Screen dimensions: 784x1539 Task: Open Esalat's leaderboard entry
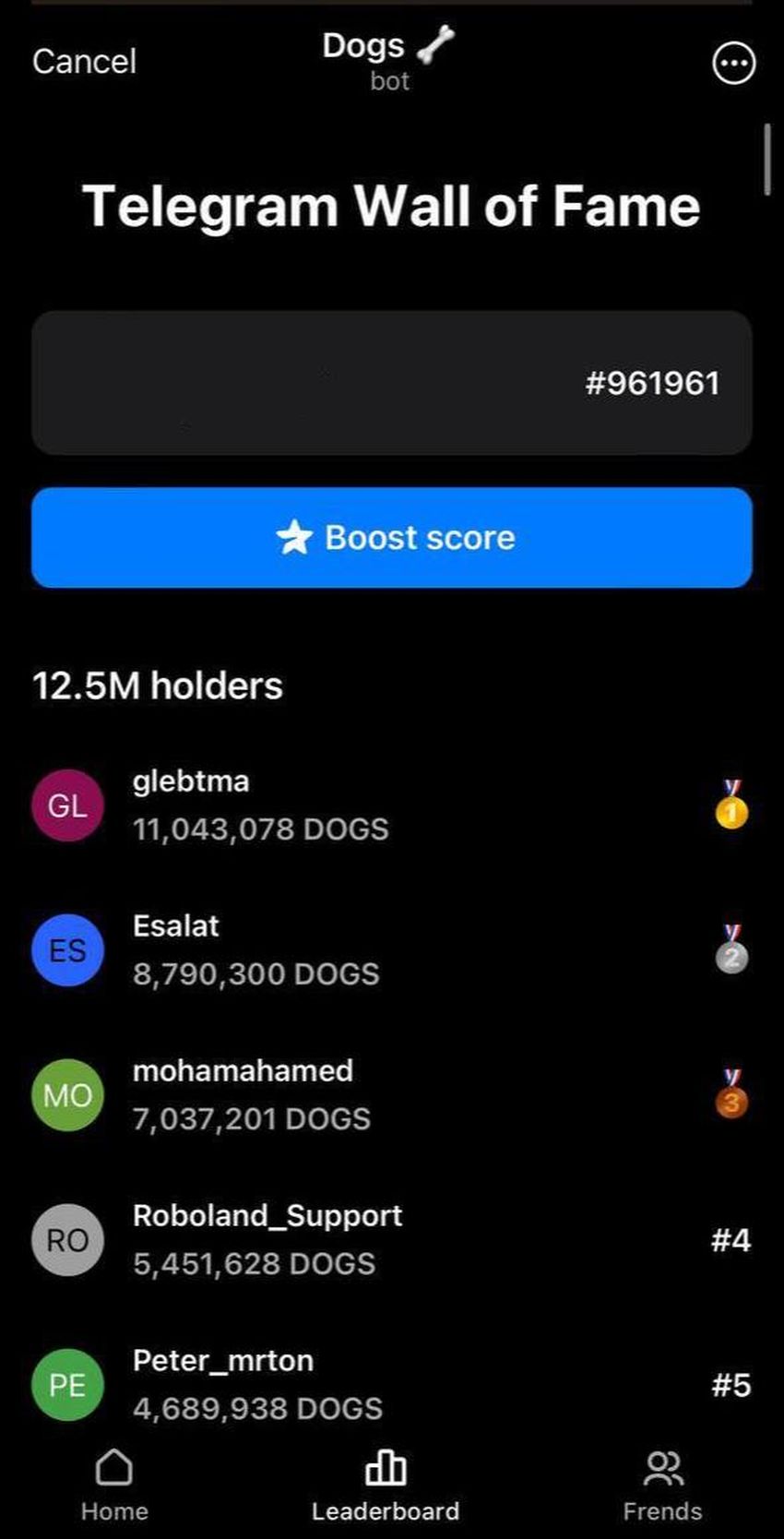point(256,950)
